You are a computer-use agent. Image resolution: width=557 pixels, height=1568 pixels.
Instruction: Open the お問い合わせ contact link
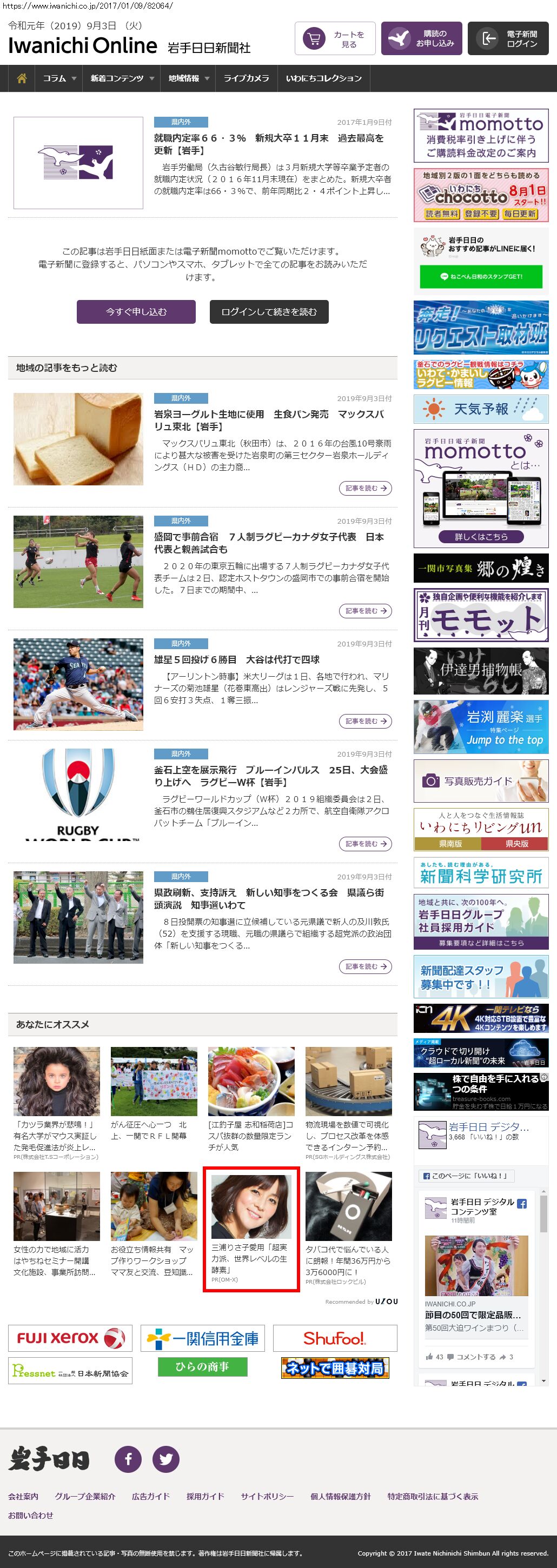point(30,1515)
